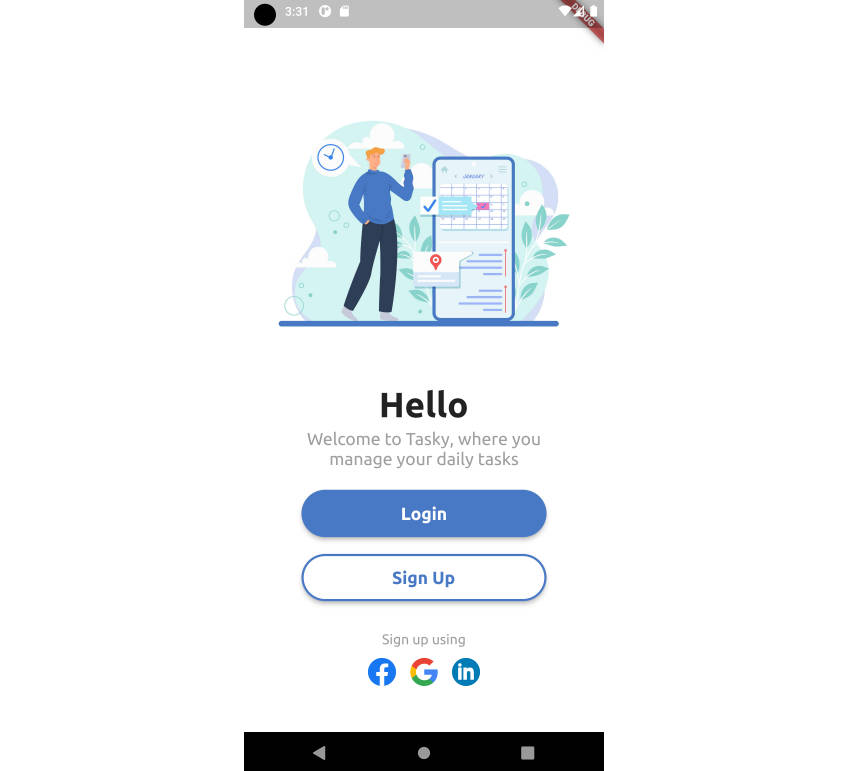Sign up using Facebook

tap(382, 672)
